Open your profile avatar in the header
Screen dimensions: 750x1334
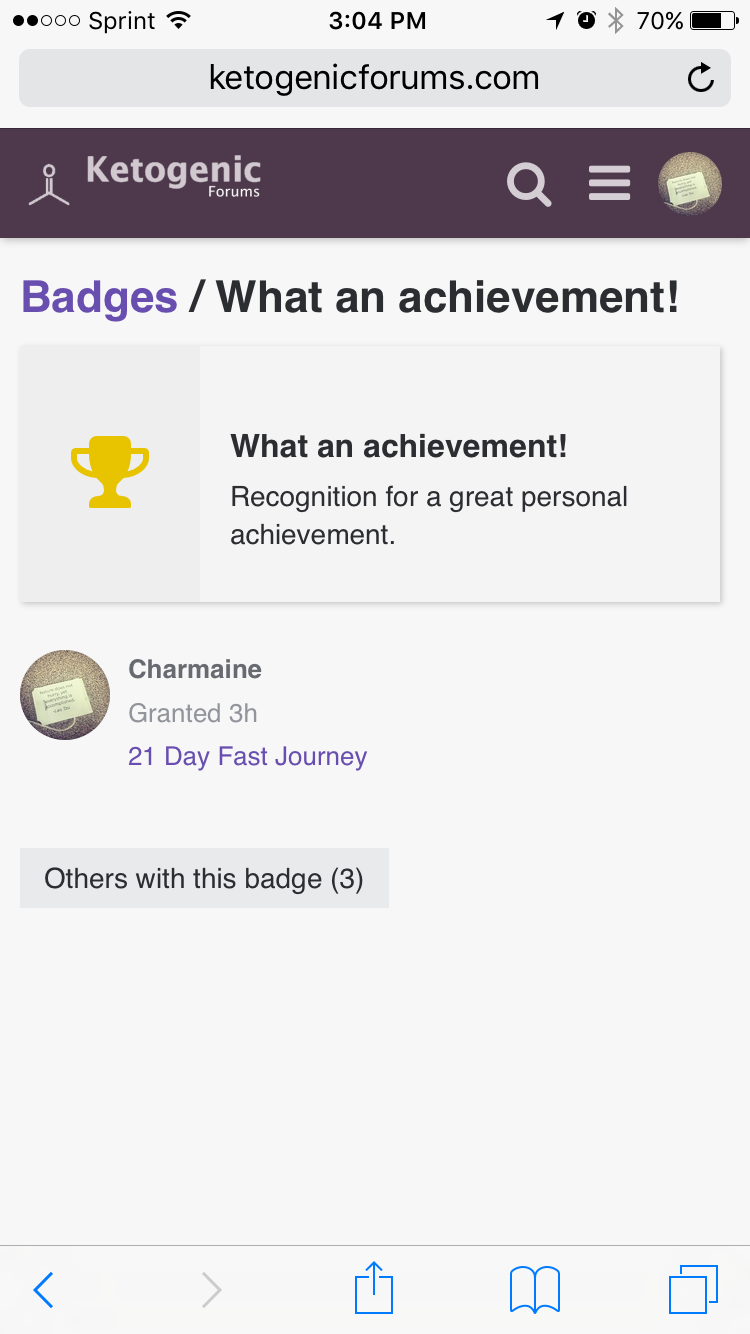click(690, 184)
